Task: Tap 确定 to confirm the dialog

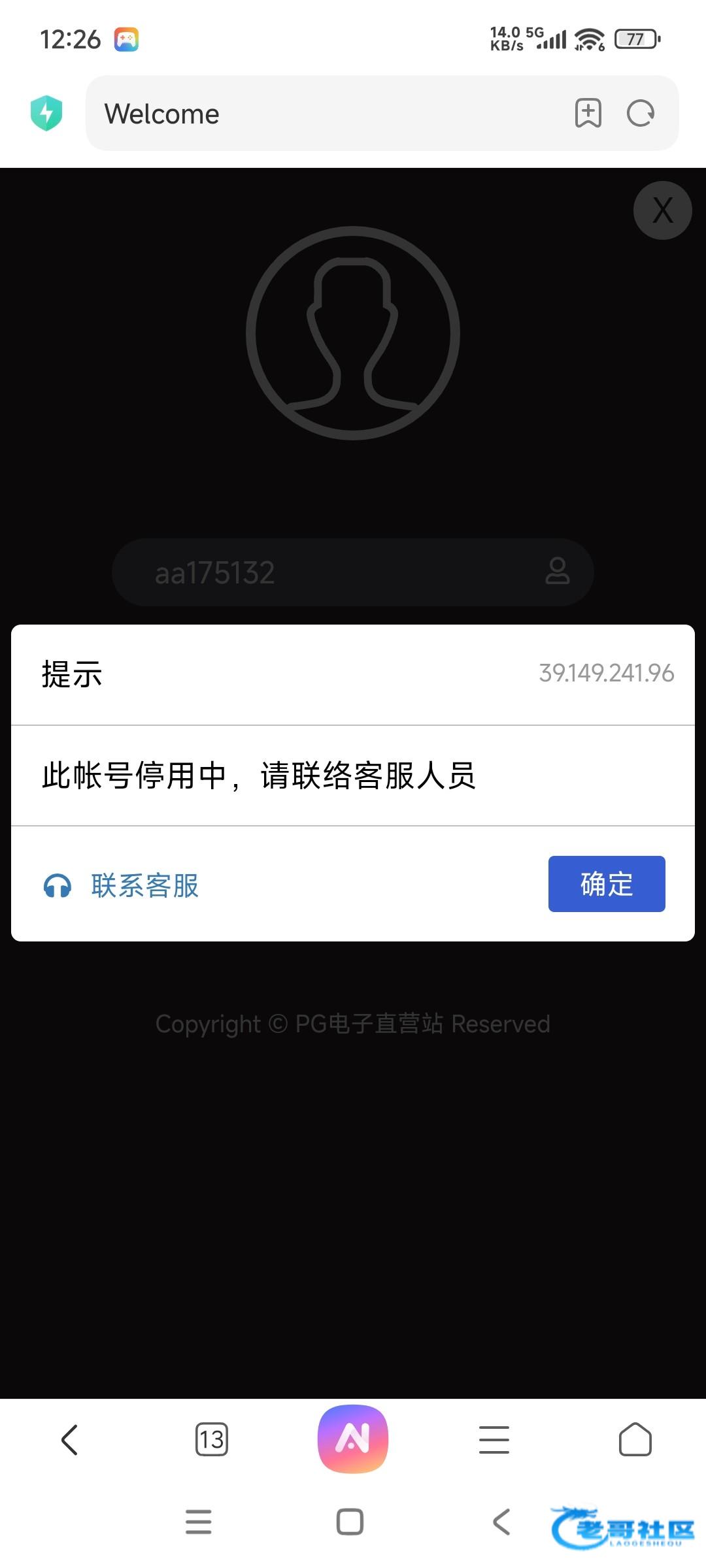Action: [606, 884]
